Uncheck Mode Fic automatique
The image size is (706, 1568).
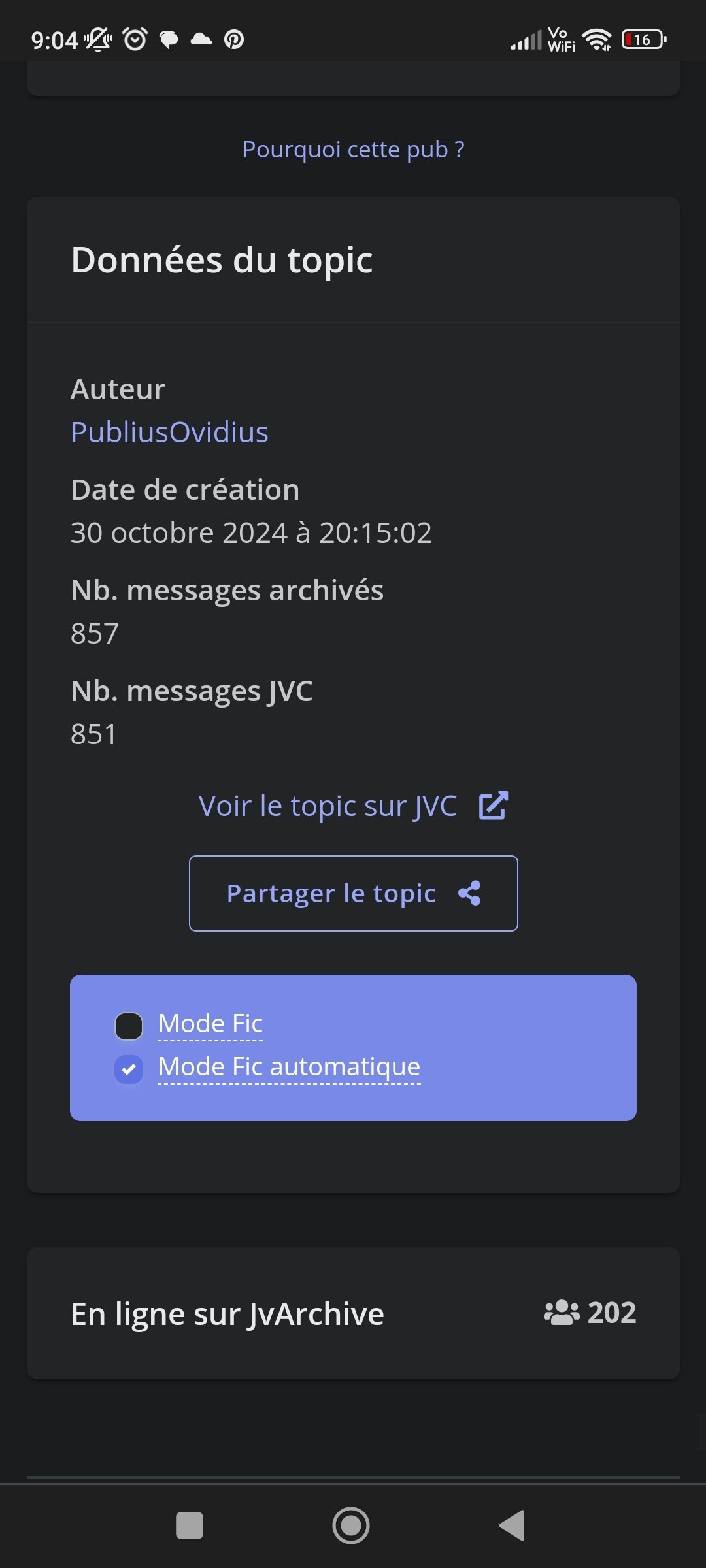(129, 1070)
